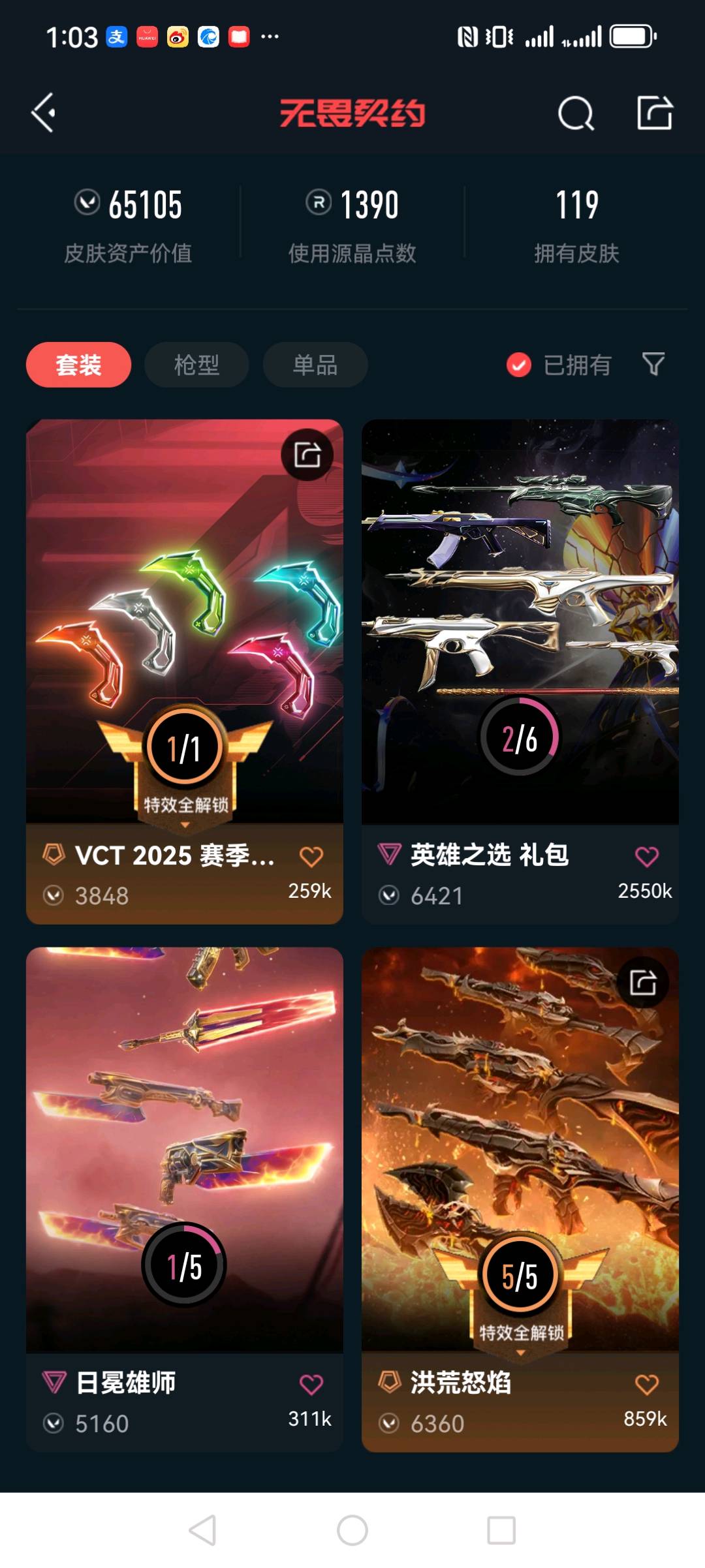Share the 洪荒怒焰 bundle
705x1568 pixels.
click(642, 983)
